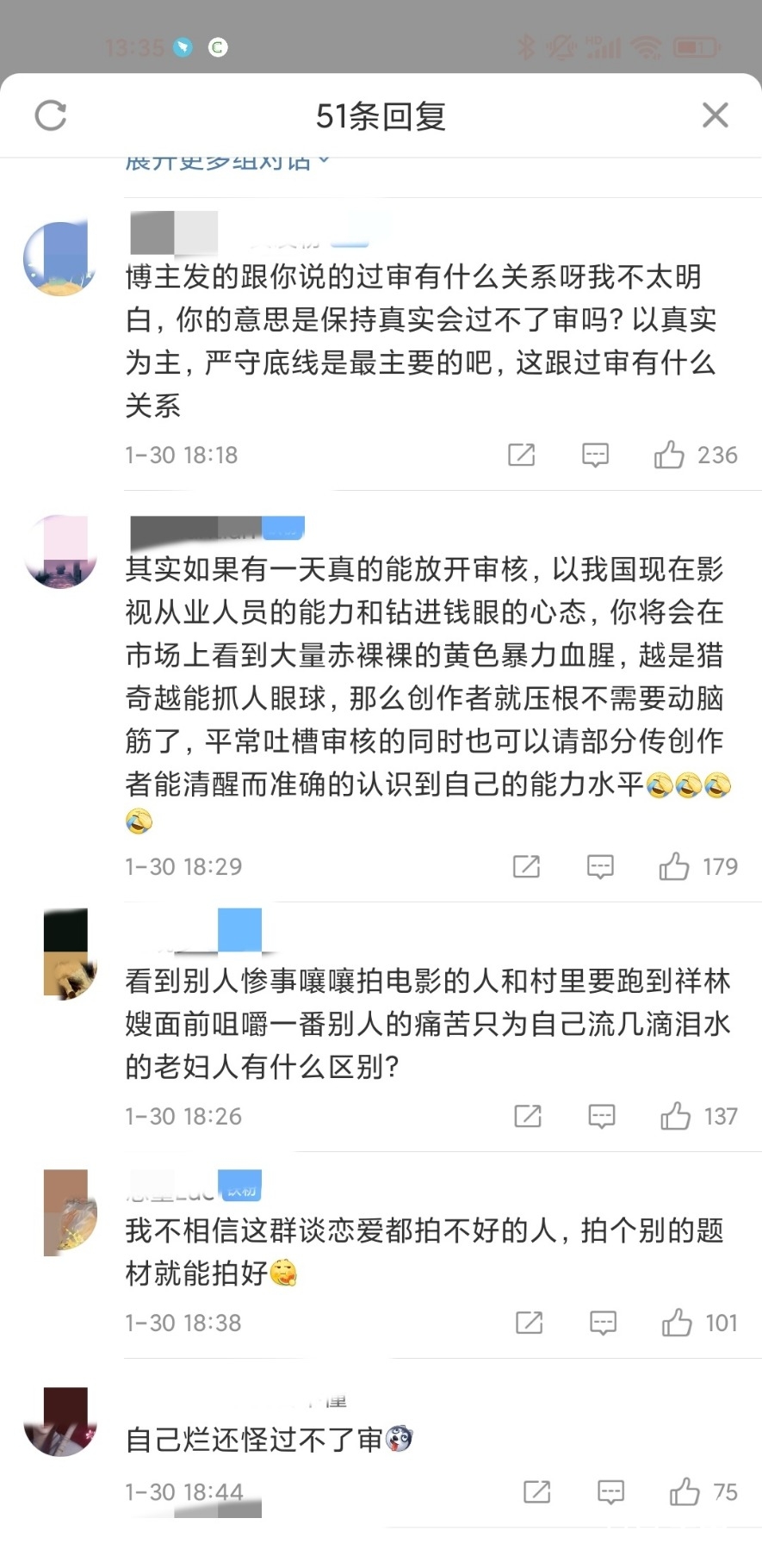Close the replies panel
The height and width of the screenshot is (1568, 762).
click(x=715, y=115)
